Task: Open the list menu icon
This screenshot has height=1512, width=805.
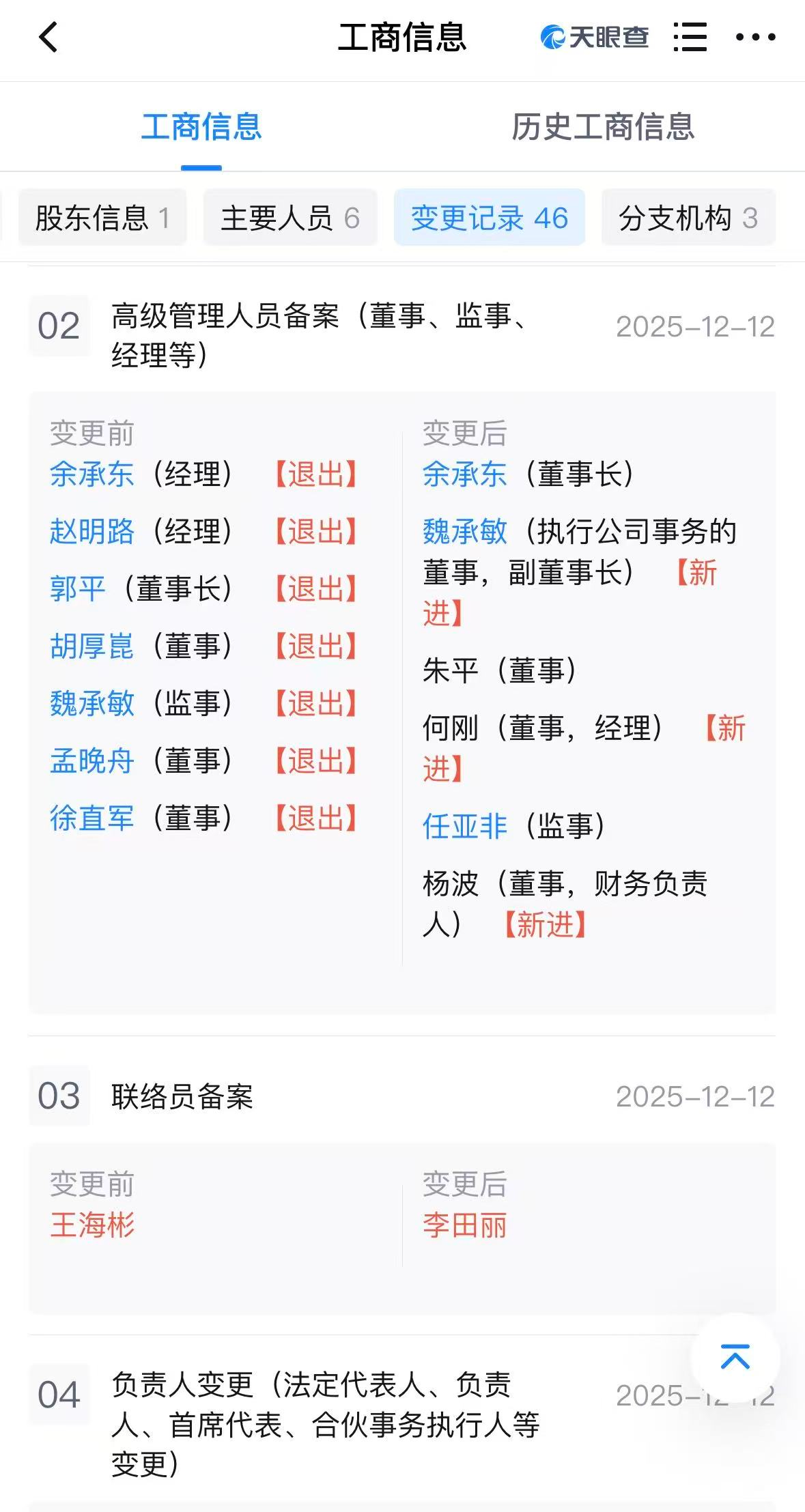Action: [x=690, y=37]
